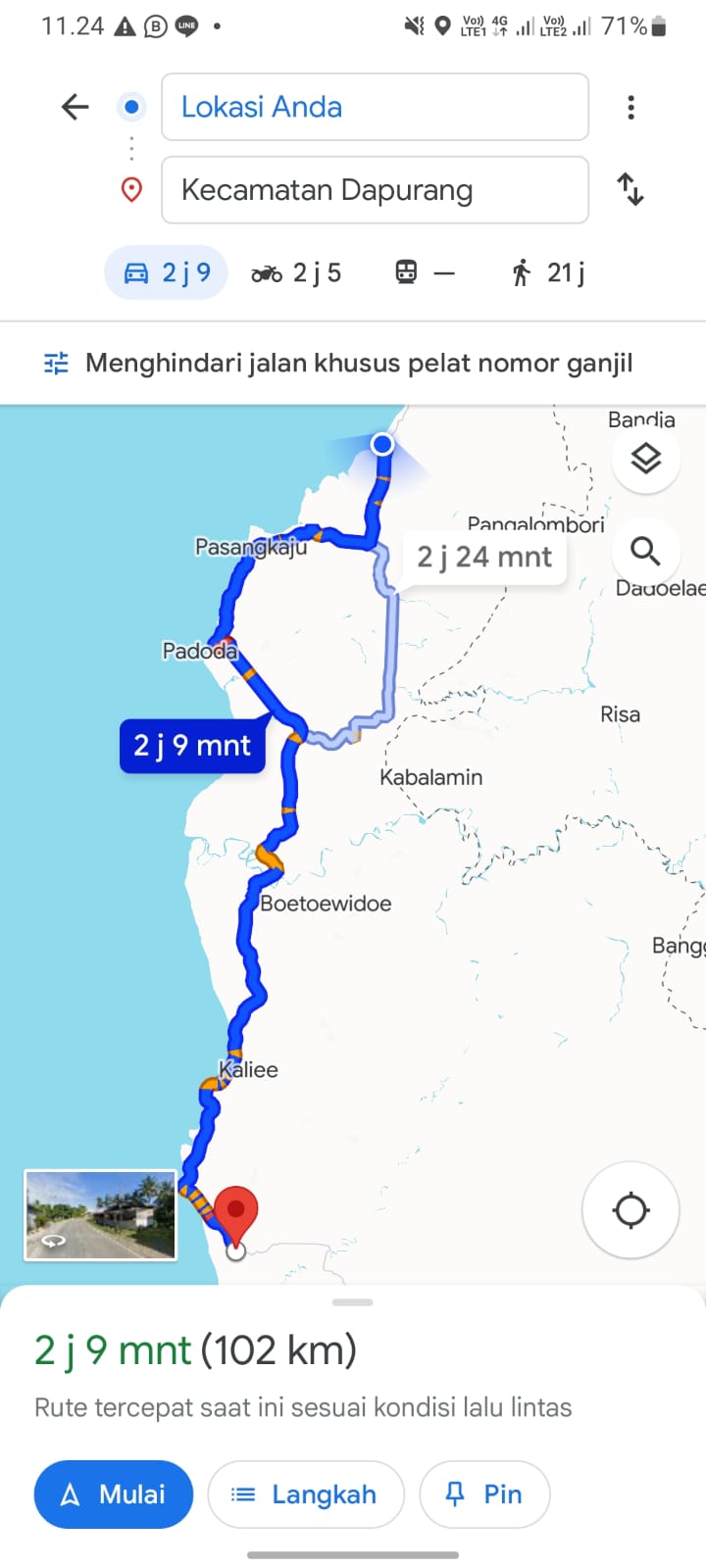Open the Street View thumbnail
The image size is (706, 1568).
tap(100, 1214)
